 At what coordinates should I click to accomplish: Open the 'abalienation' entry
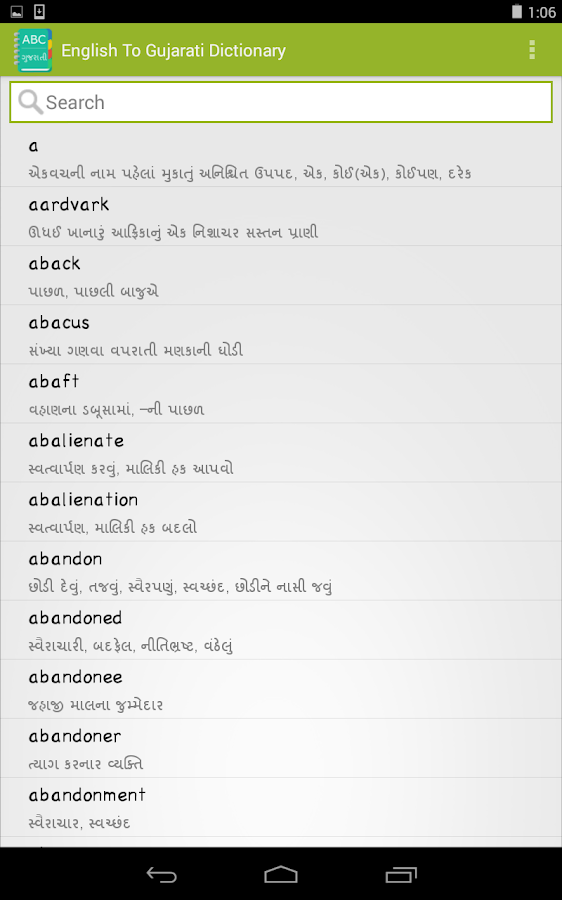click(x=281, y=513)
